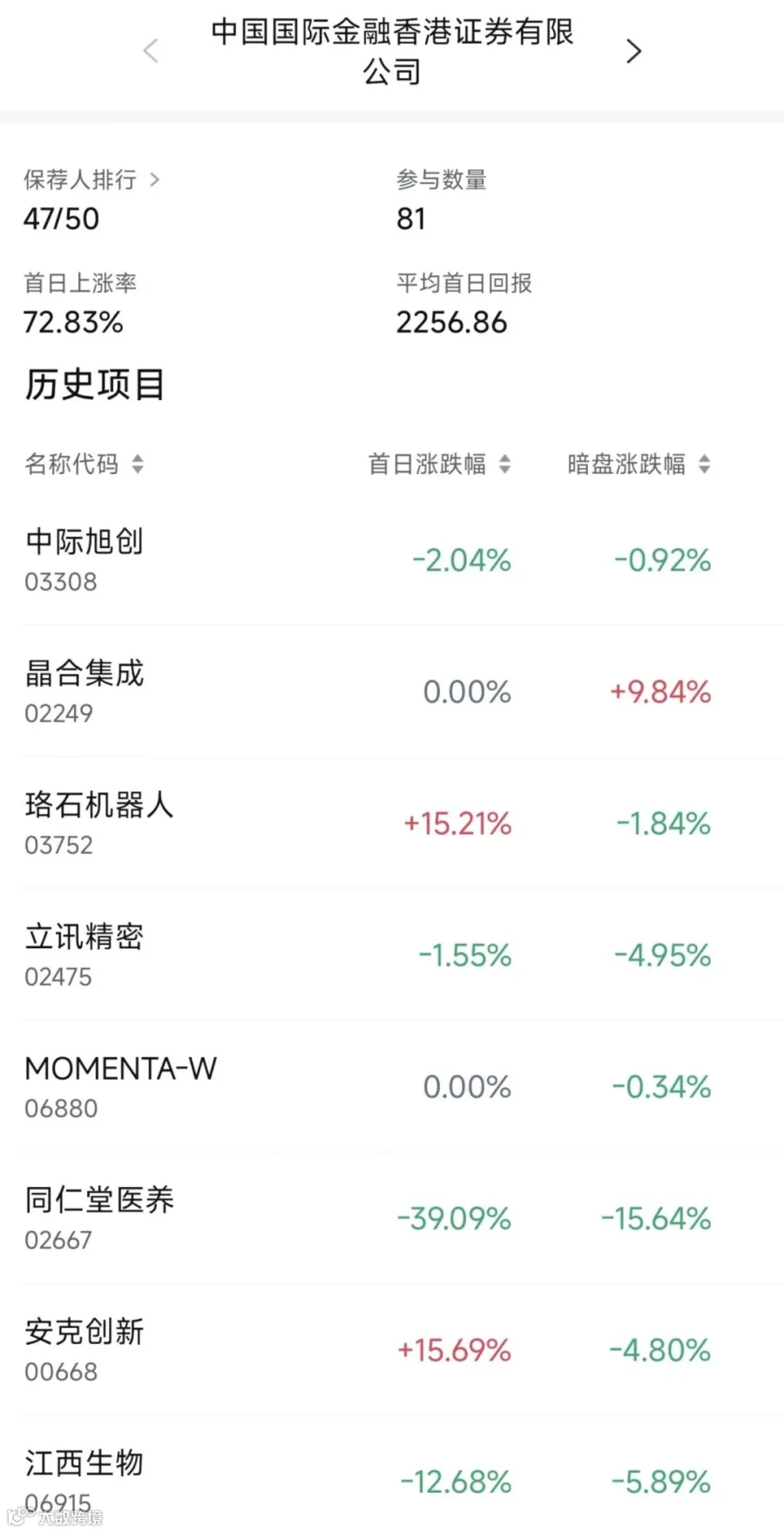
Task: Sort the list by 暗盘涨跌幅
Action: pyautogui.click(x=639, y=464)
